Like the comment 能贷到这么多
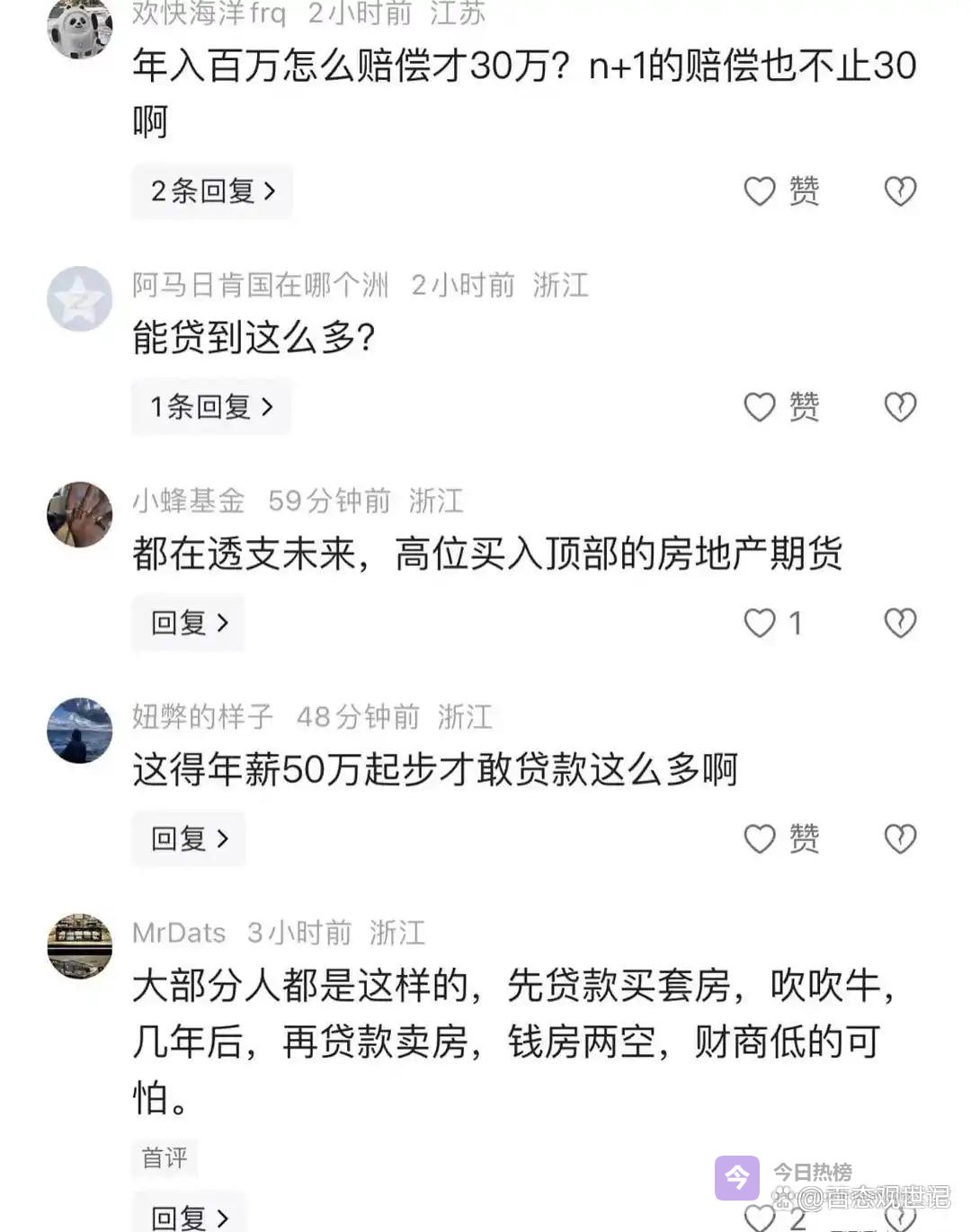This screenshot has height=1232, width=971. (x=760, y=407)
